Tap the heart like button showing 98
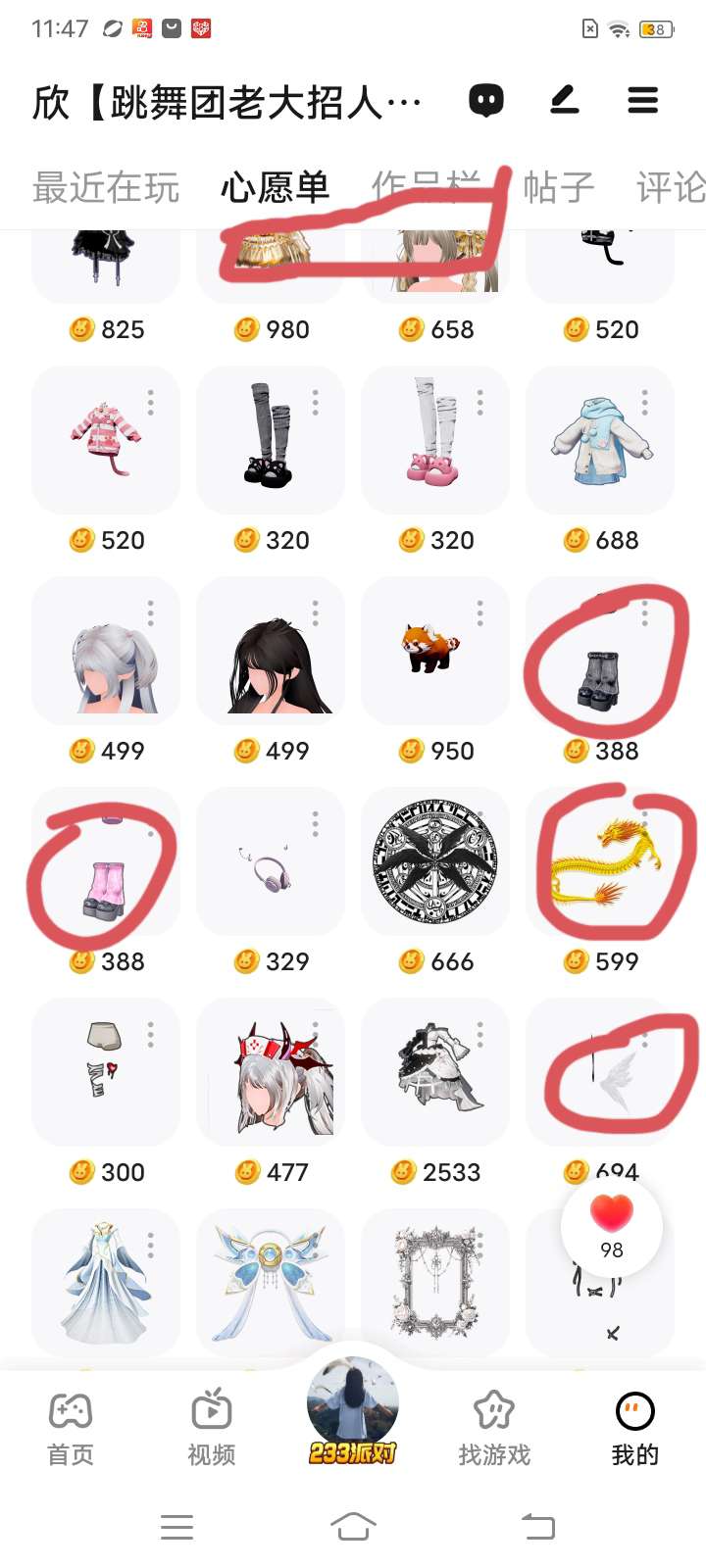The image size is (706, 1568). point(612,1225)
